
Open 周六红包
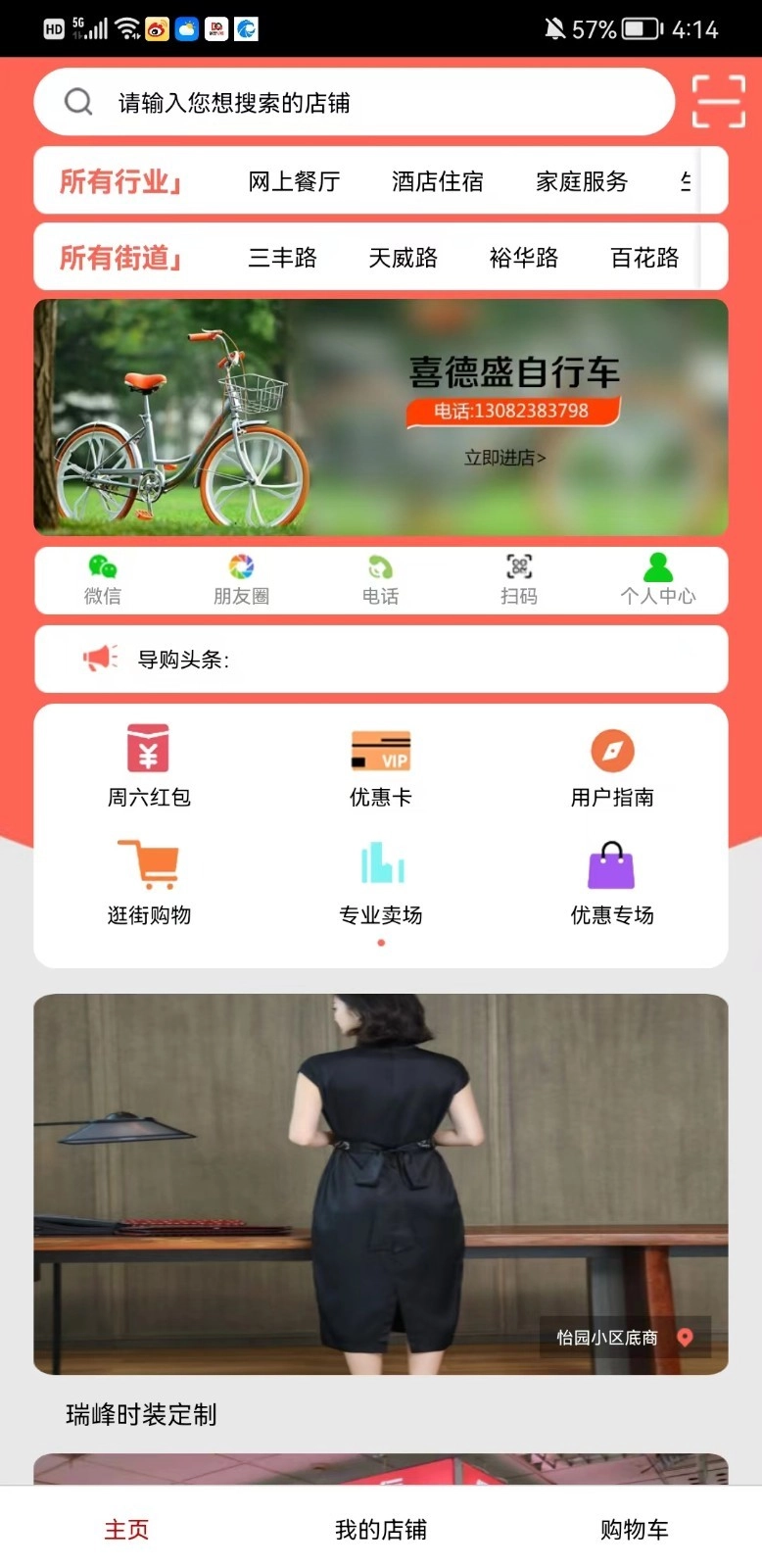click(x=149, y=766)
